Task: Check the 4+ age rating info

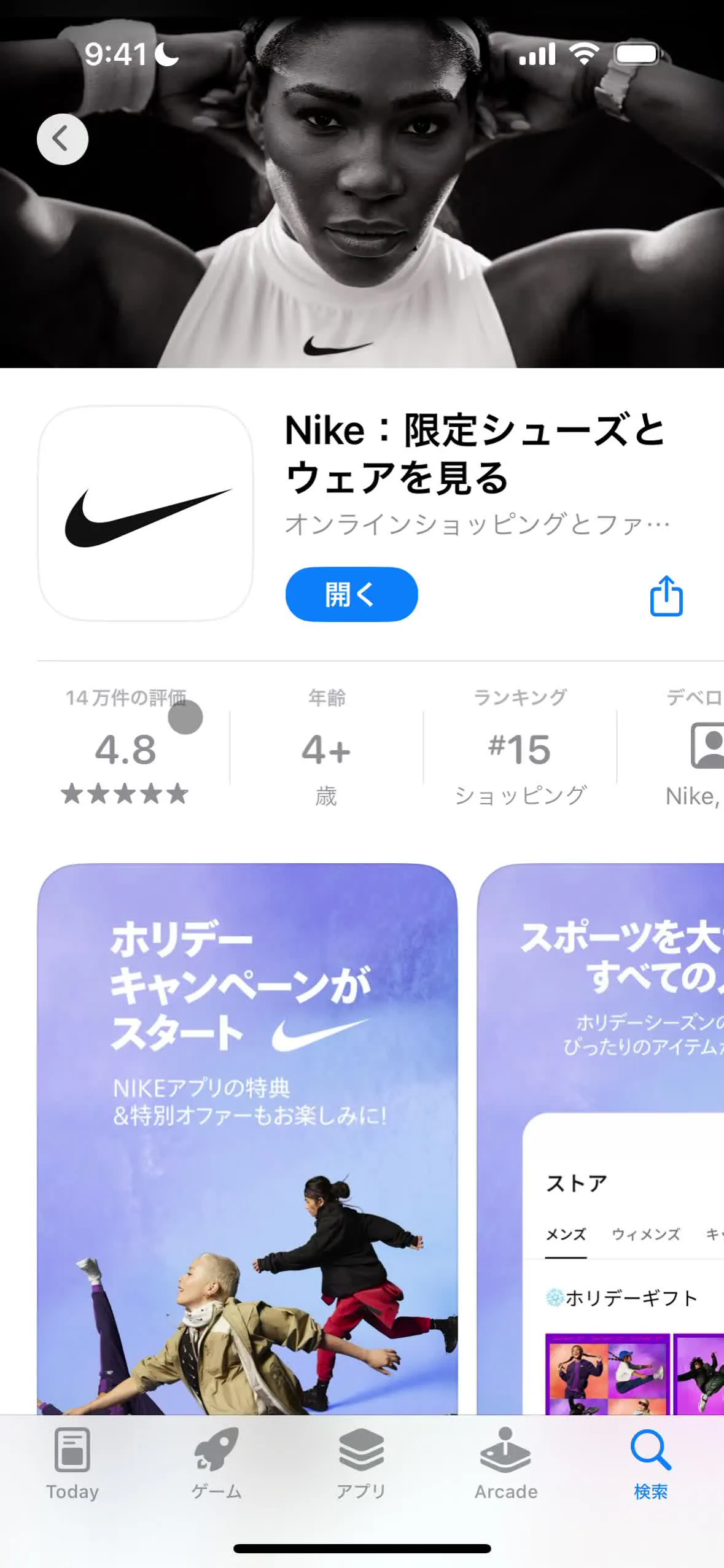Action: 326,749
